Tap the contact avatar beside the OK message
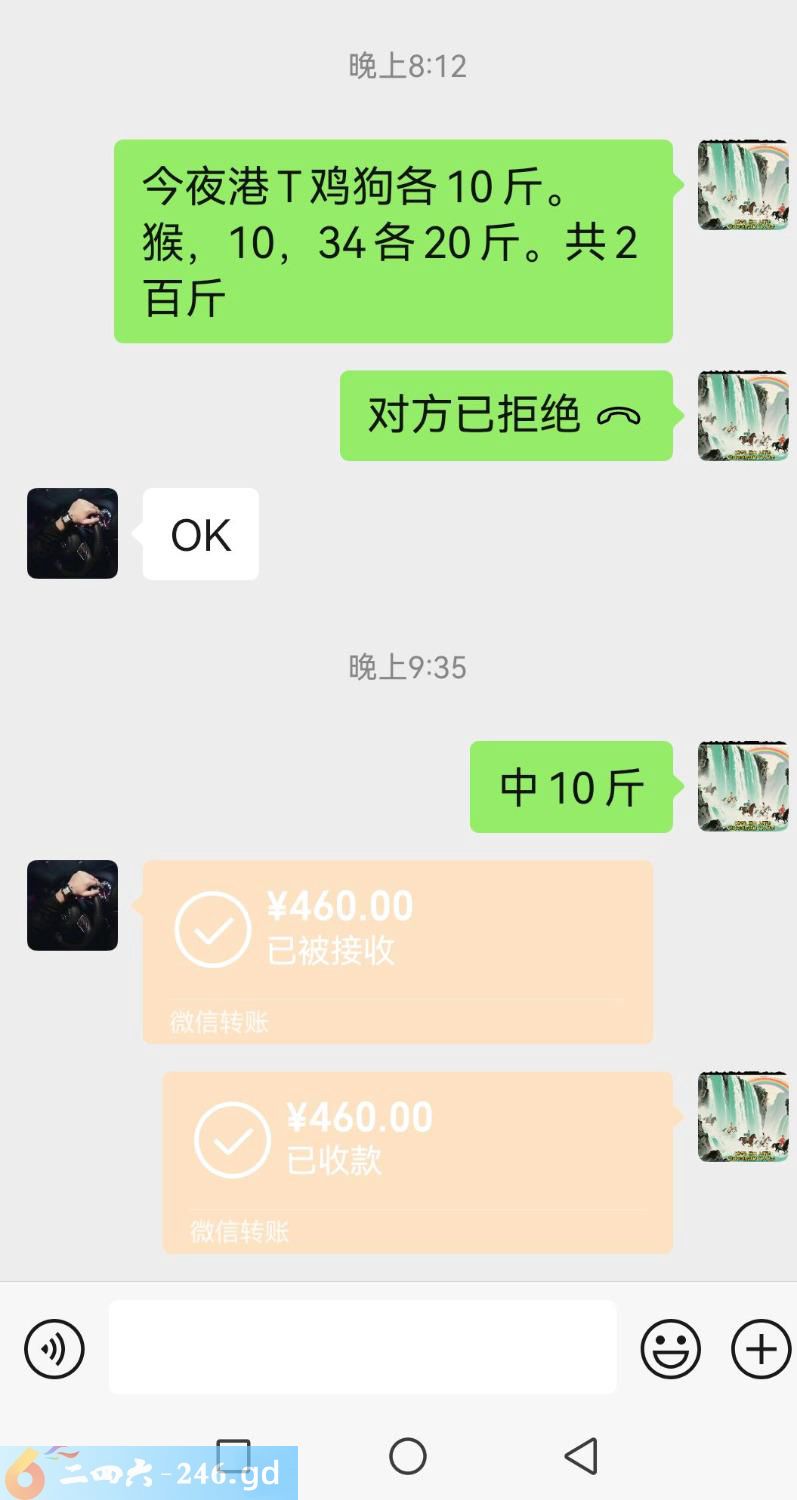 point(72,533)
